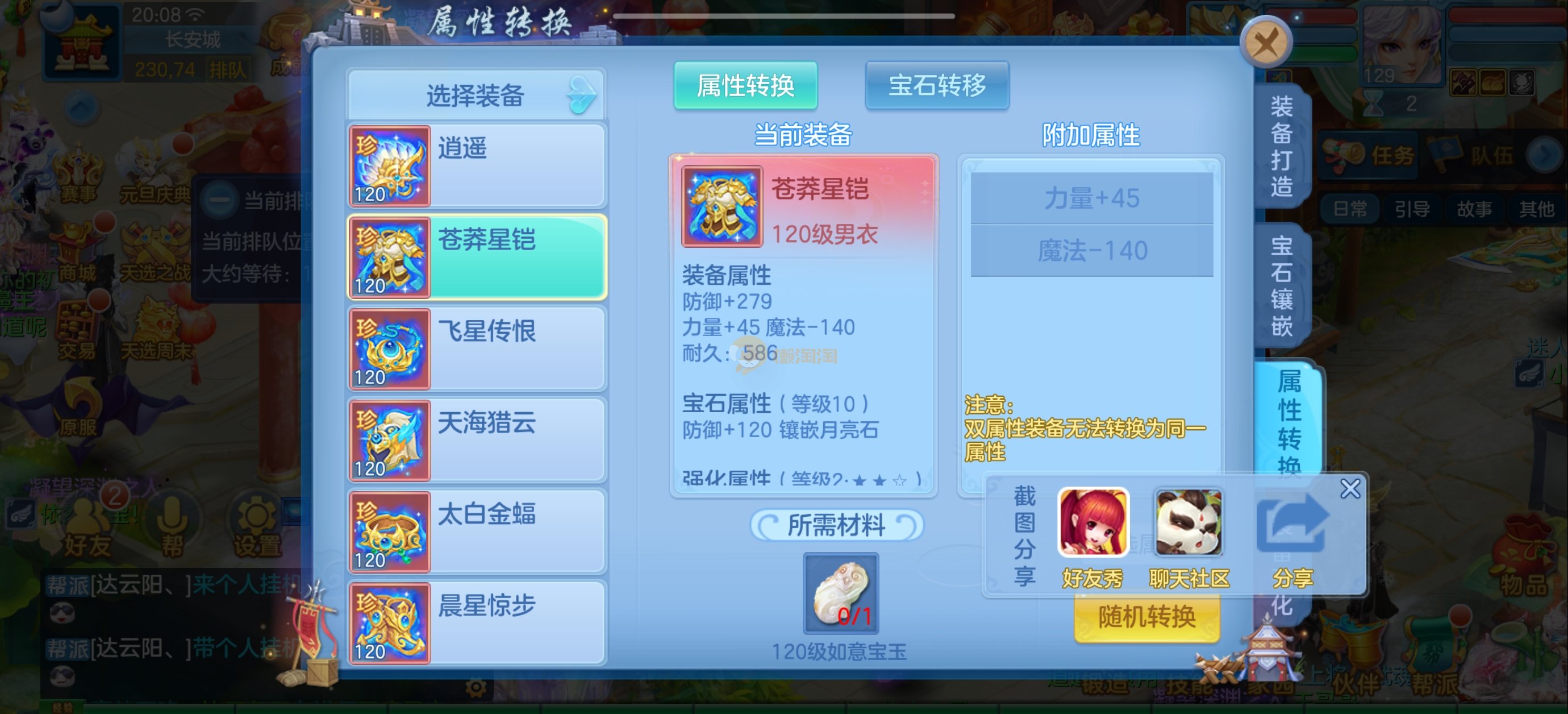Select the 晨星惊步 equipment

477,622
